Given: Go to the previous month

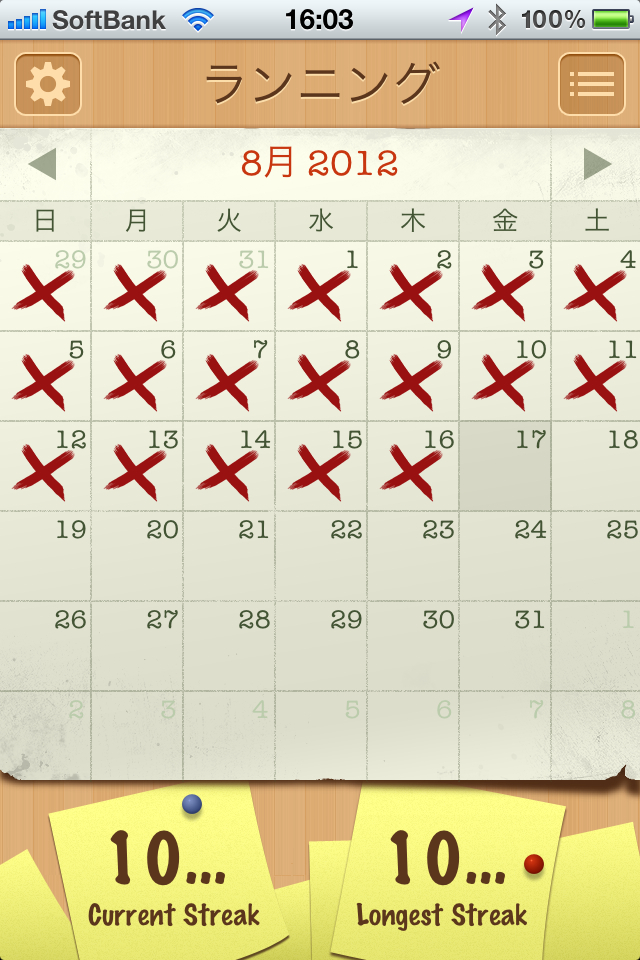Looking at the screenshot, I should pos(42,164).
